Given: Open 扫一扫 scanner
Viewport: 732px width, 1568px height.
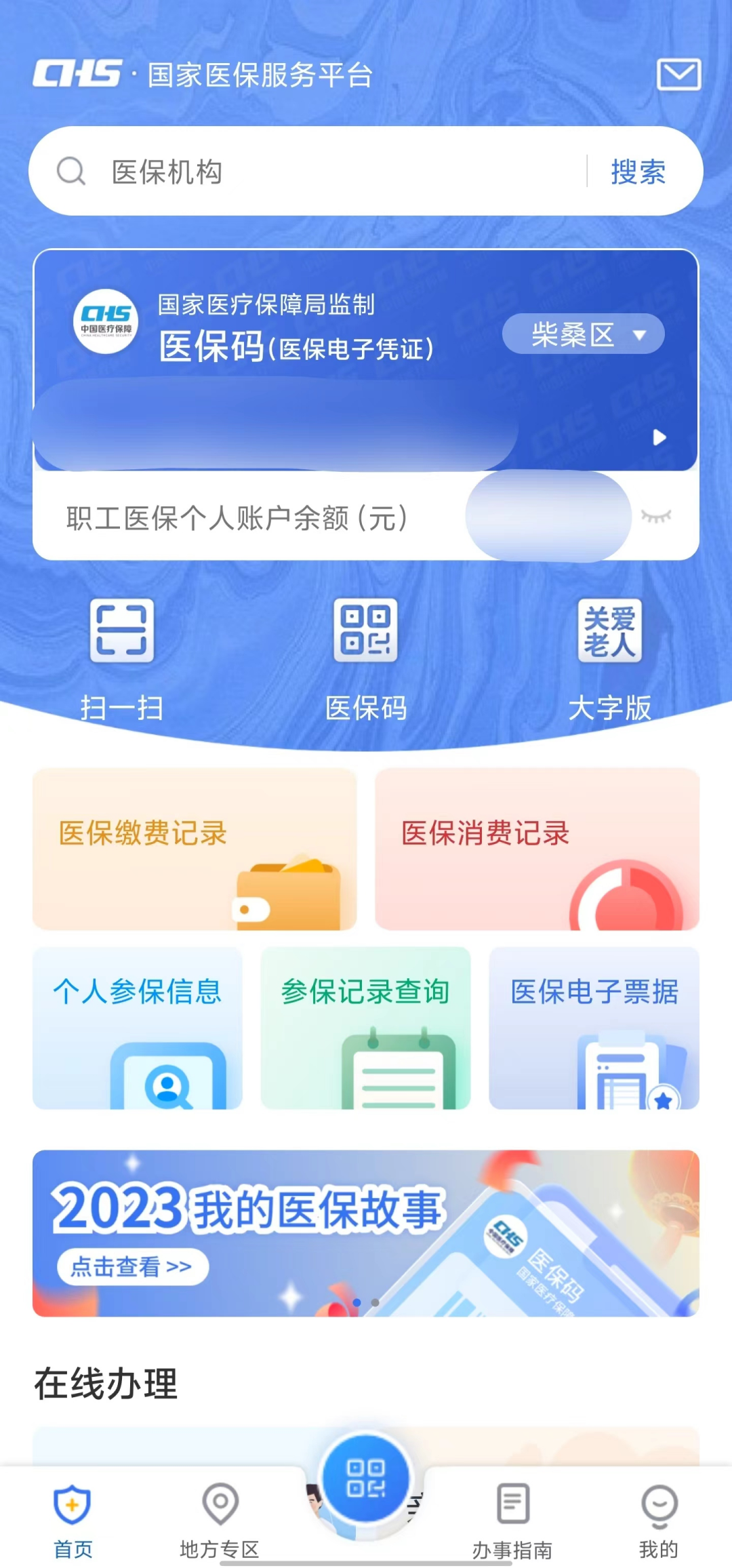Looking at the screenshot, I should [x=122, y=658].
